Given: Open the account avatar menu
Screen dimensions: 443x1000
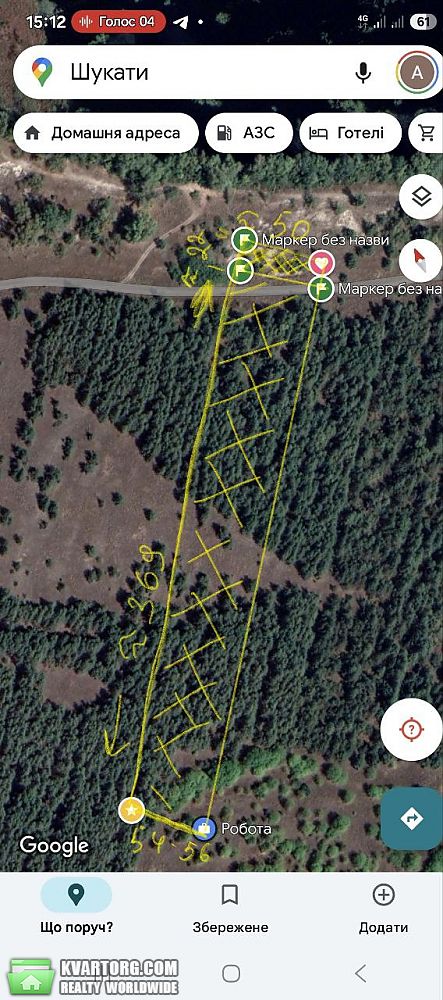Looking at the screenshot, I should tap(418, 73).
